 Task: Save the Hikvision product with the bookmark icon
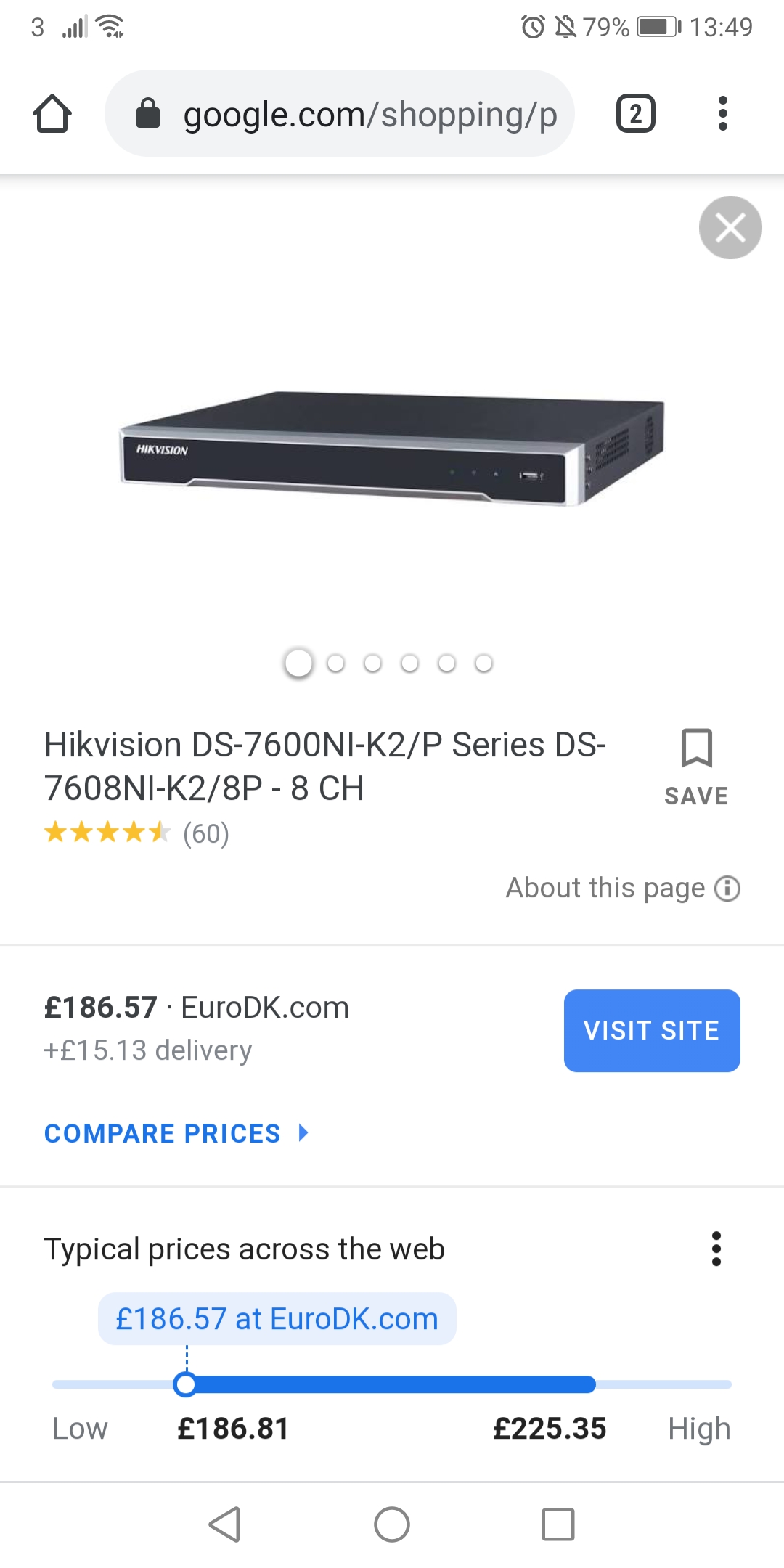[696, 767]
